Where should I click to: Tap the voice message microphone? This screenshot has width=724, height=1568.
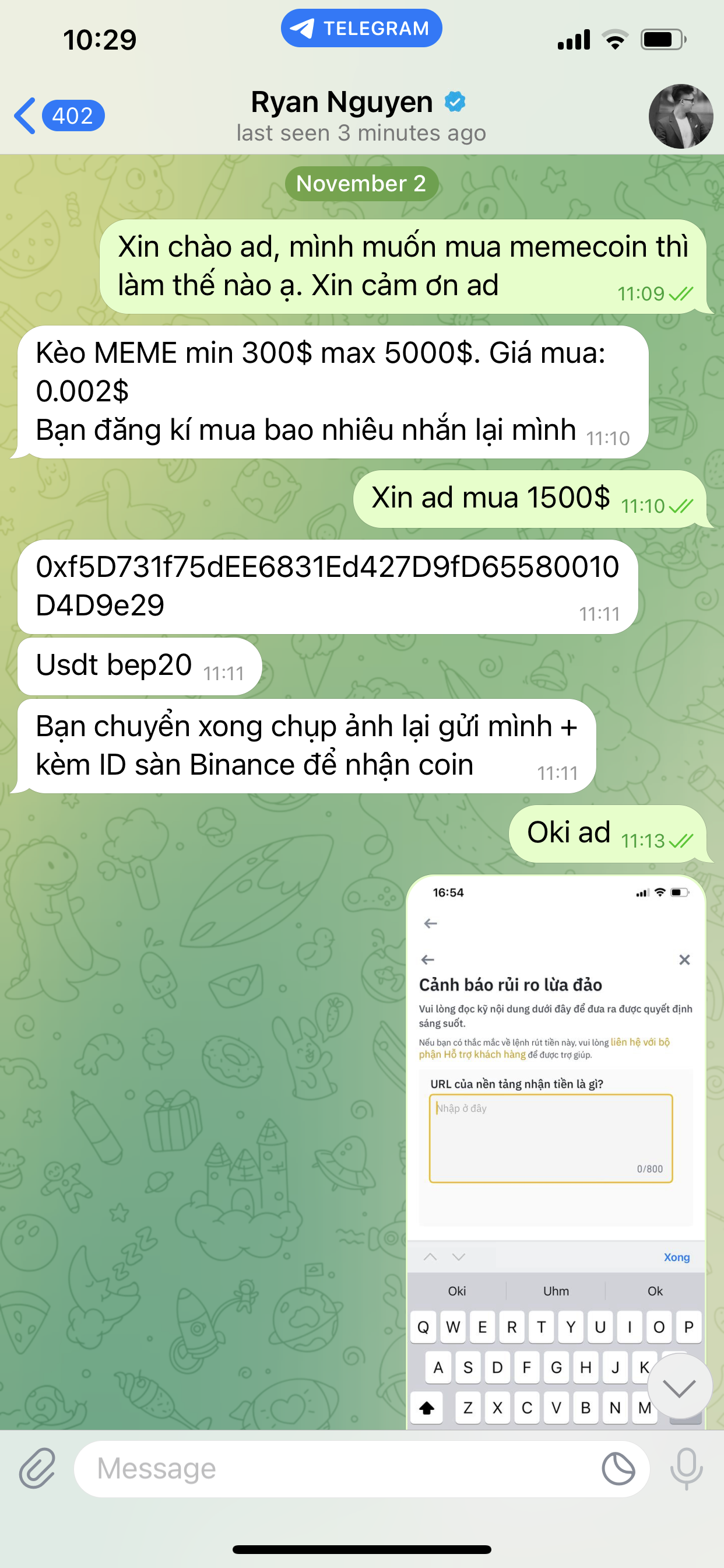686,1468
